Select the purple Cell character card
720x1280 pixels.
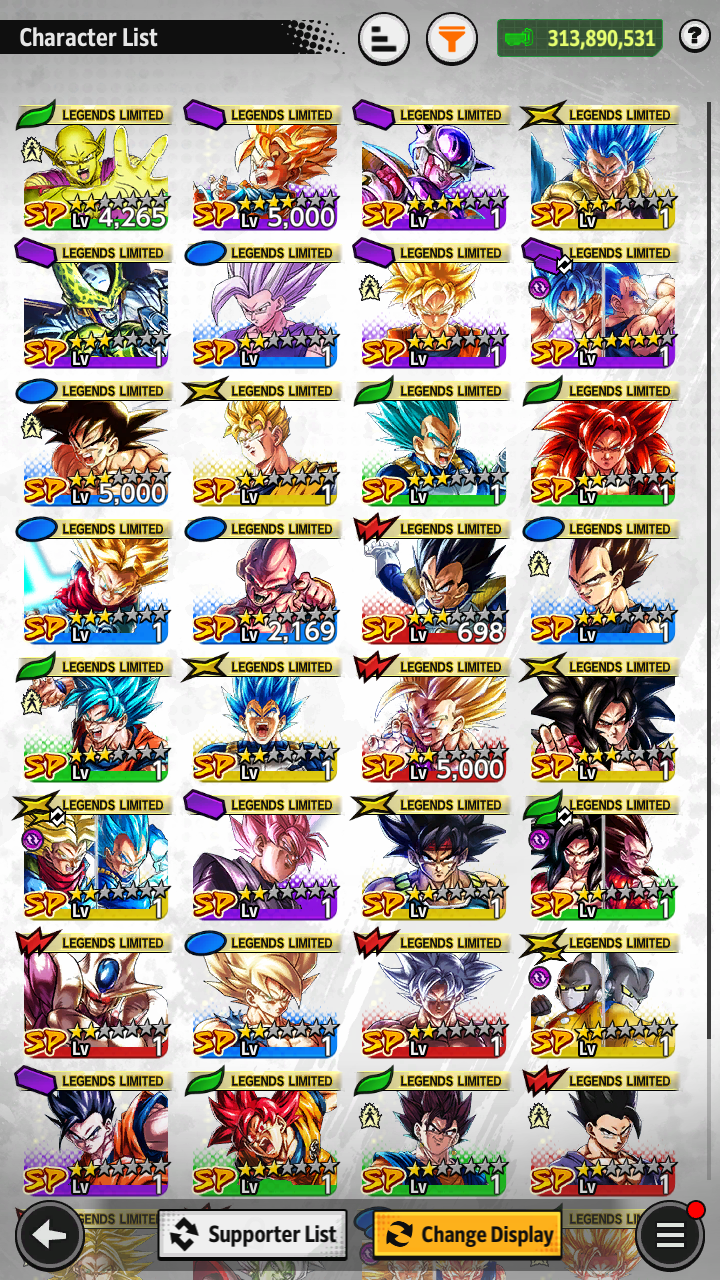pyautogui.click(x=95, y=304)
